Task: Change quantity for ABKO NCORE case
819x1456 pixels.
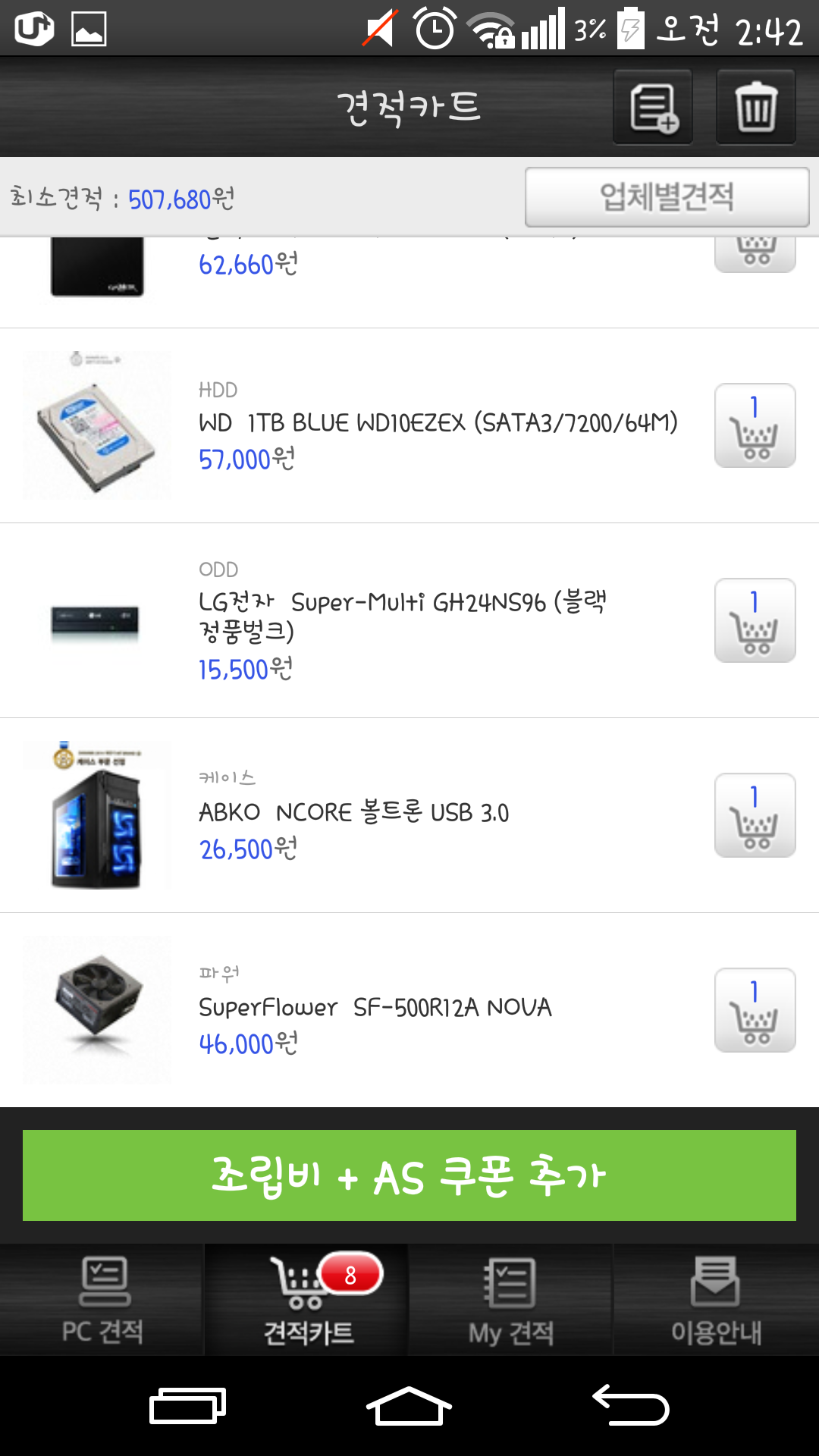Action: (x=755, y=815)
